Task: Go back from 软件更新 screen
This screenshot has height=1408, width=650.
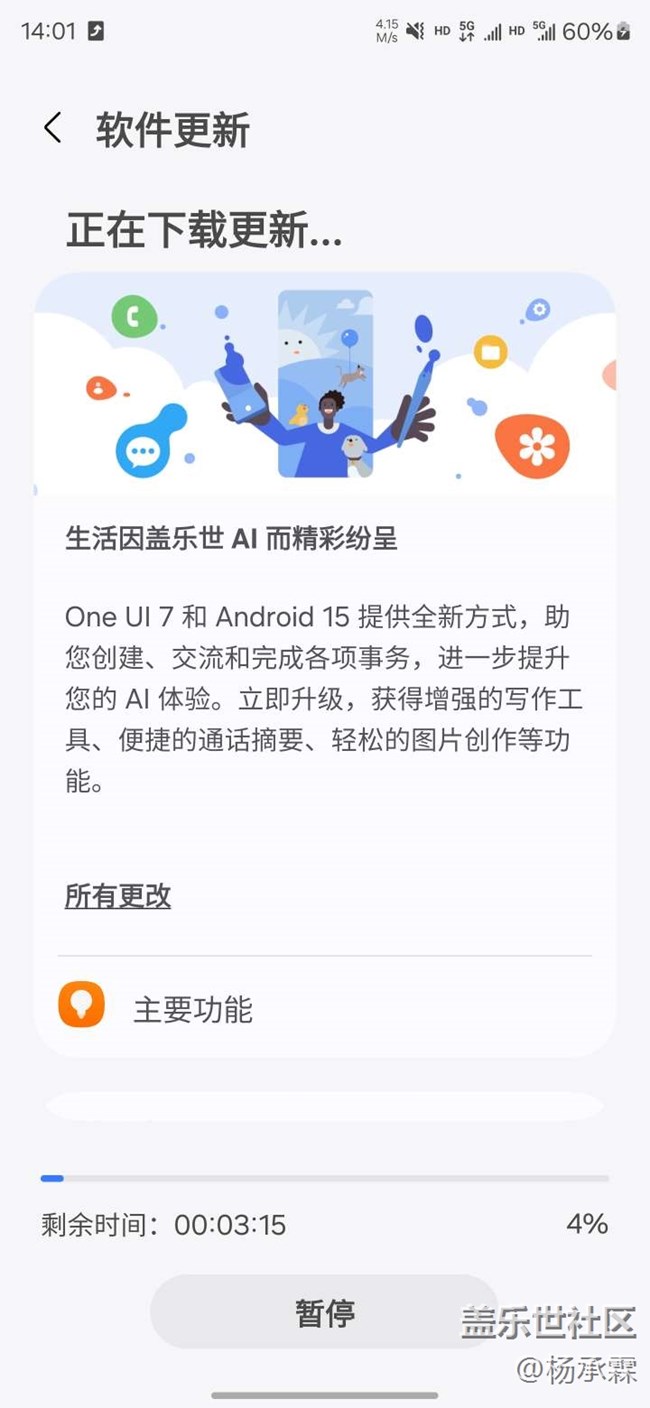Action: (x=53, y=129)
